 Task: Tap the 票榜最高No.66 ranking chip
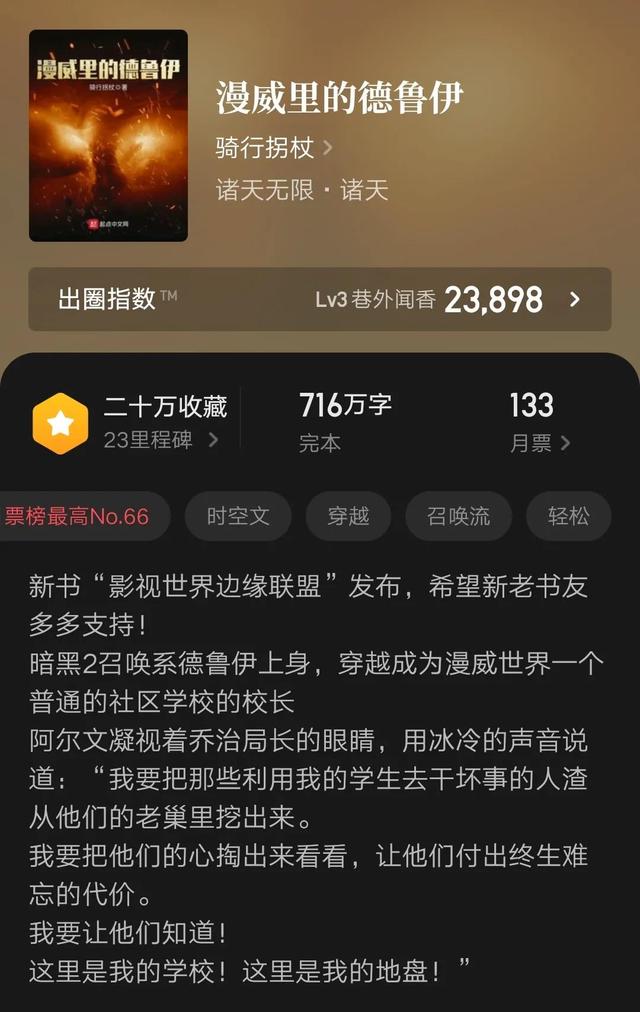click(x=80, y=516)
